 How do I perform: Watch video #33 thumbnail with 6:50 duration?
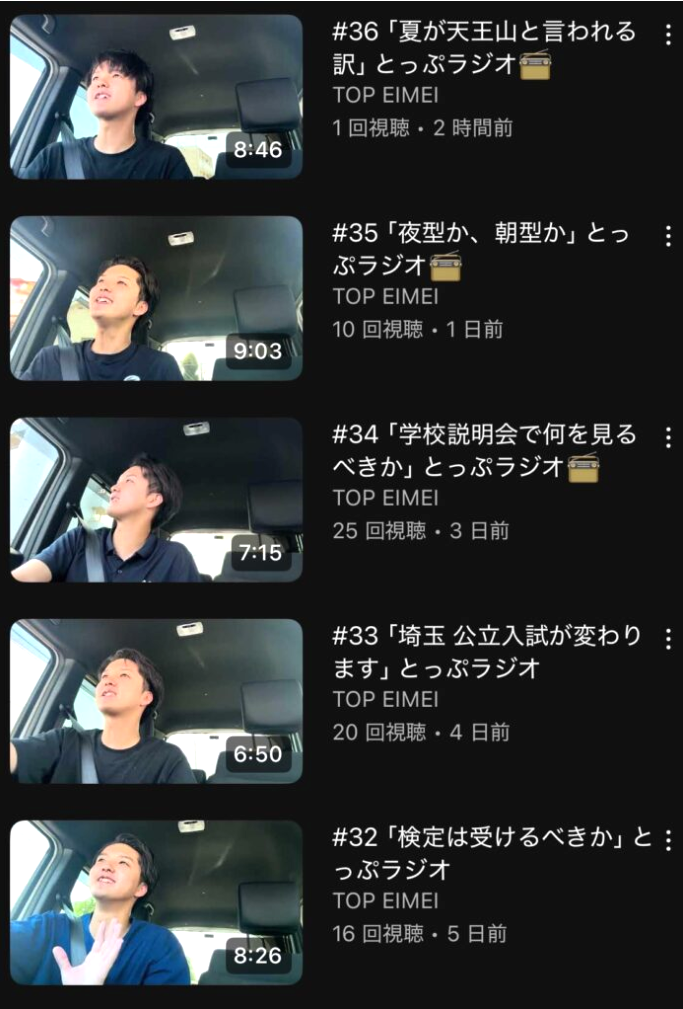tap(156, 701)
